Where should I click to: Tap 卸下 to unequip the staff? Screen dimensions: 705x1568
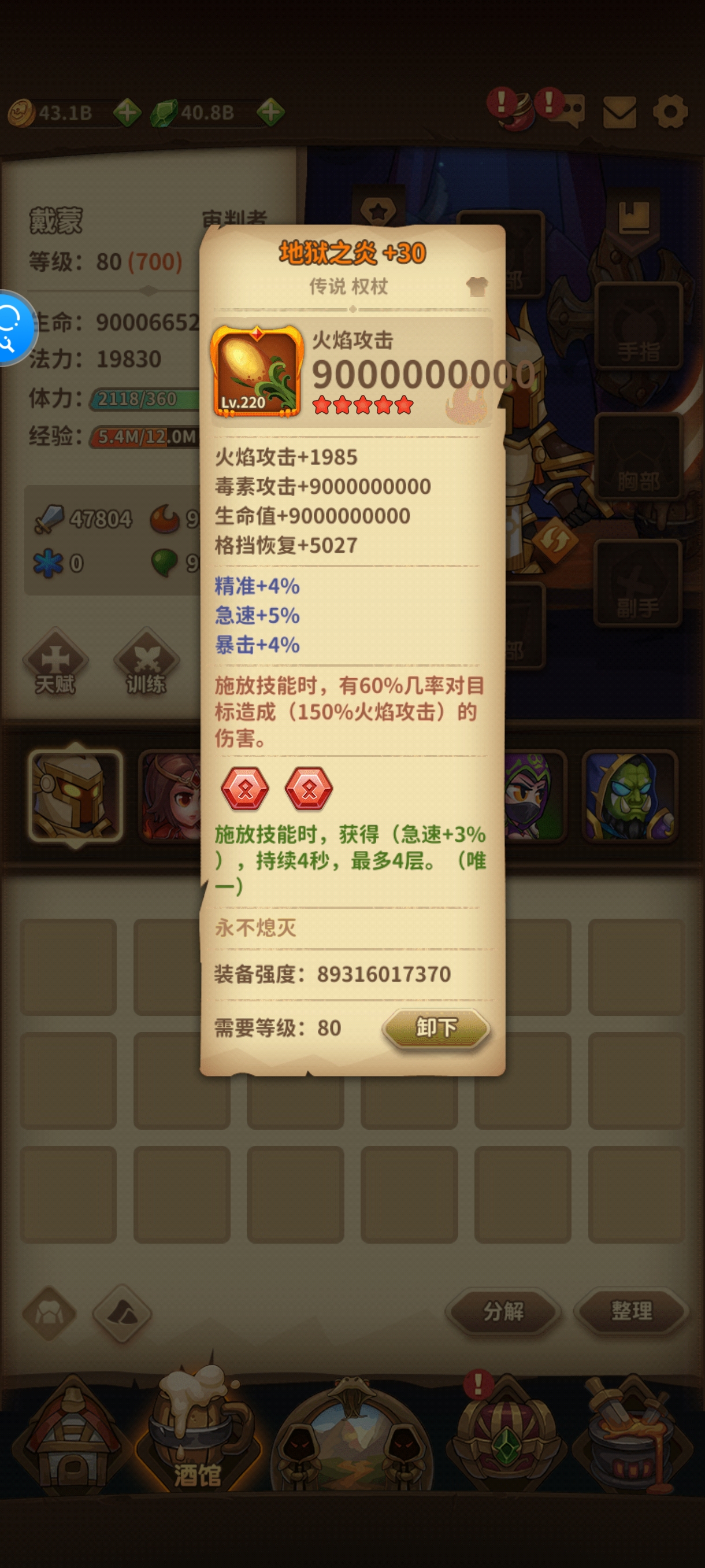(x=436, y=1028)
